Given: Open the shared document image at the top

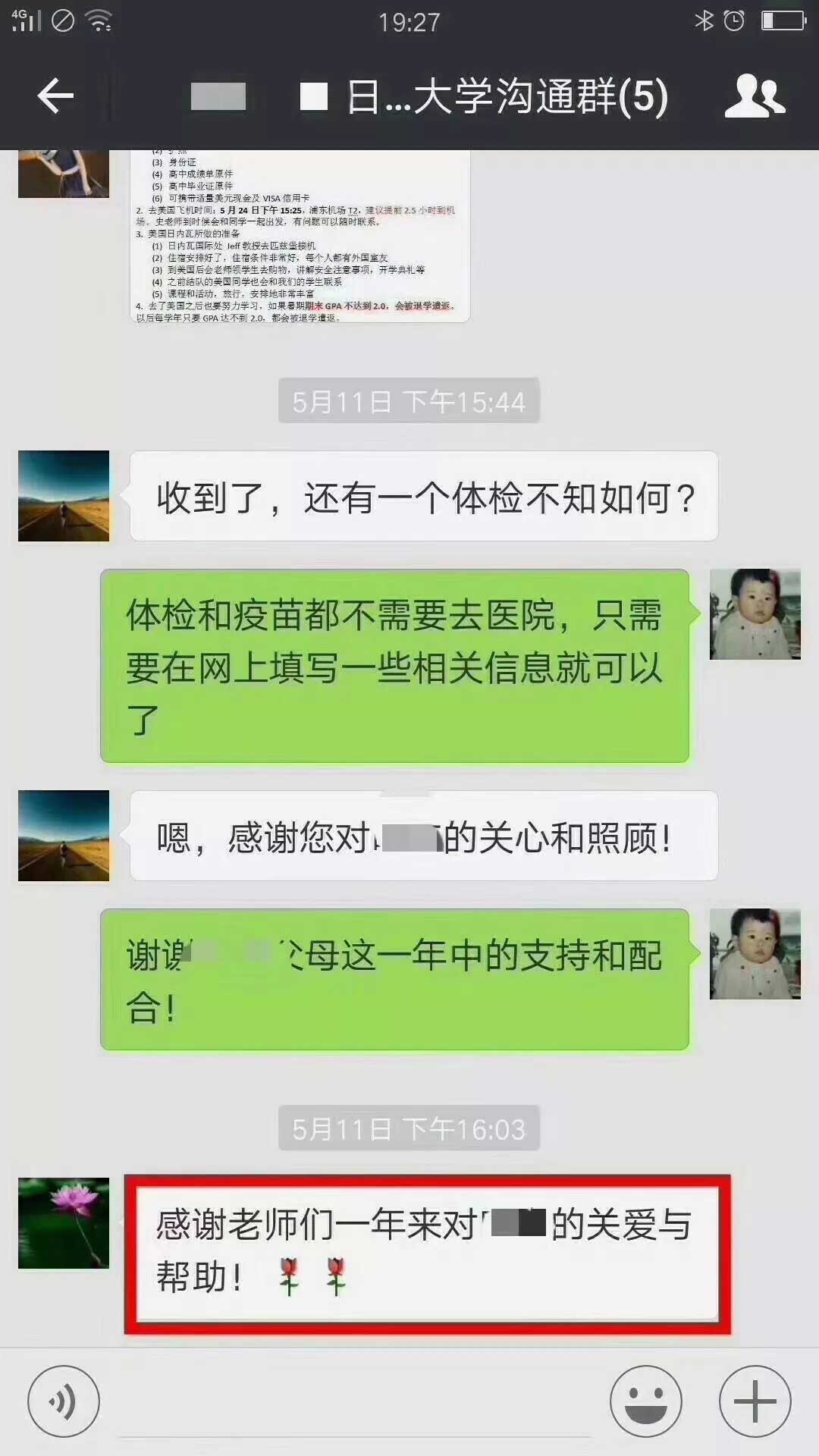Looking at the screenshot, I should (x=300, y=237).
